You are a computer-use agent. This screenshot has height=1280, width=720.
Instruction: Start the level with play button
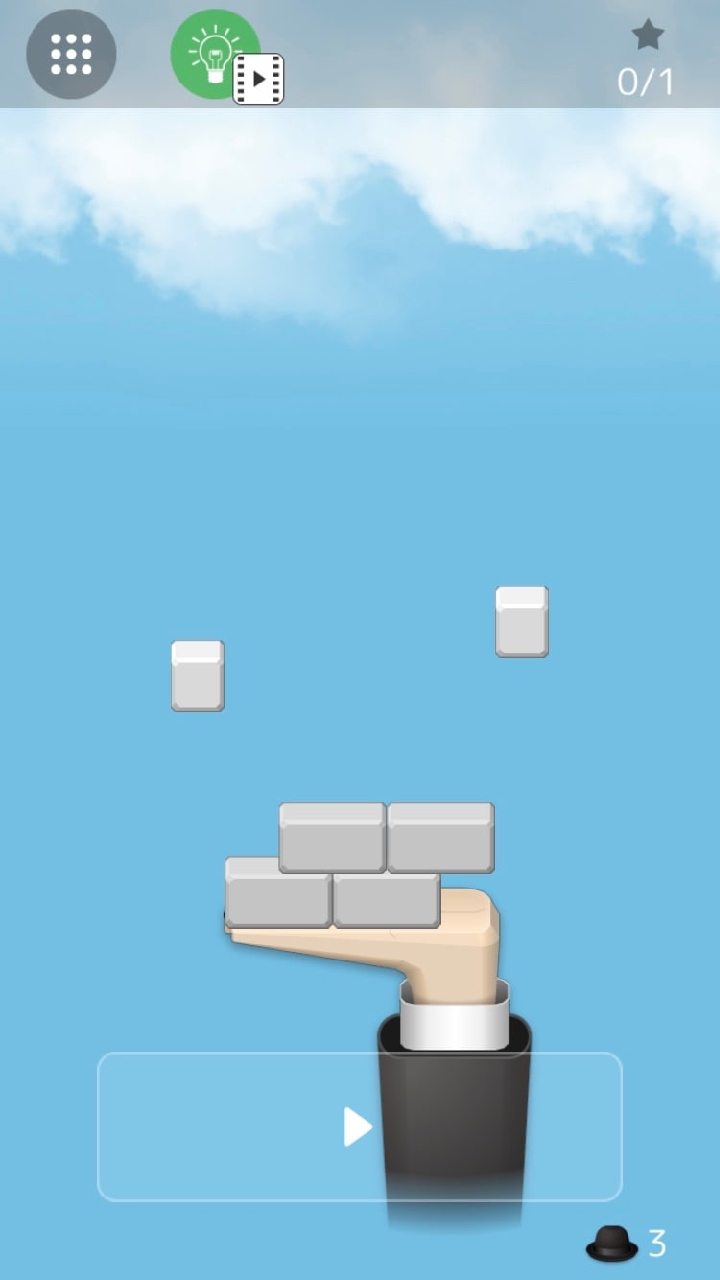point(359,1126)
